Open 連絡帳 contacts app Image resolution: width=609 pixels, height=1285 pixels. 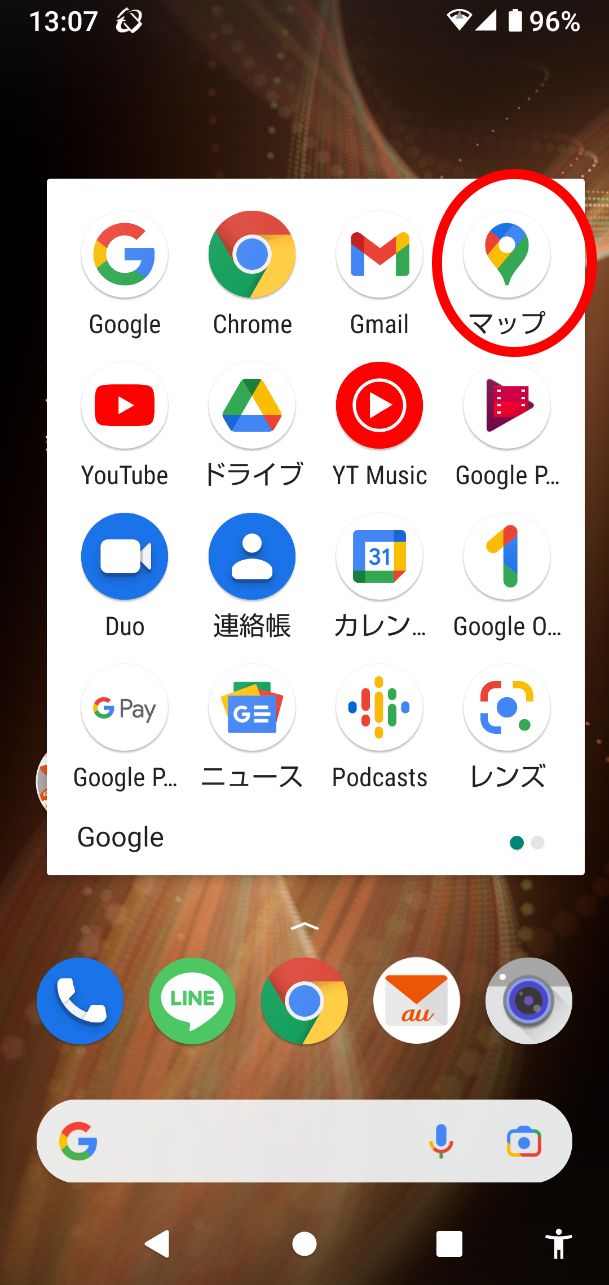point(252,558)
